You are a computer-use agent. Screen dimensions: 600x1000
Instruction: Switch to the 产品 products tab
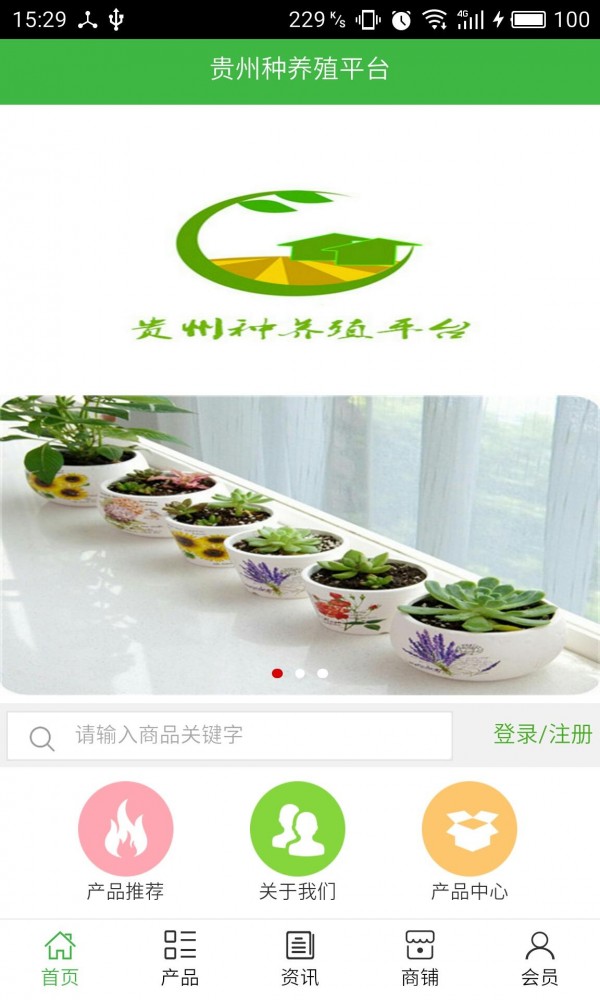[x=180, y=958]
